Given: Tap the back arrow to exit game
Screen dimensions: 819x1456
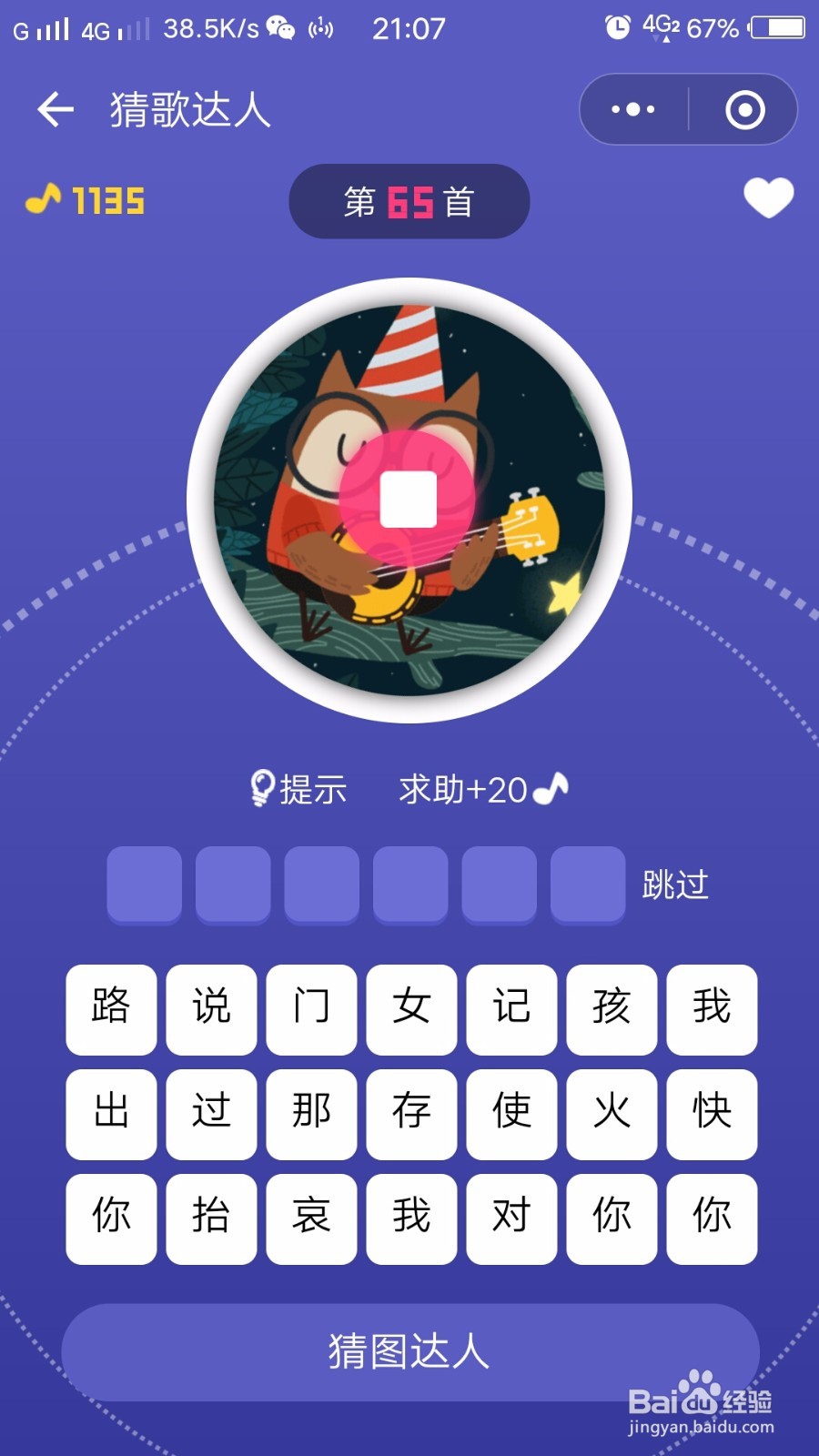Looking at the screenshot, I should point(55,108).
